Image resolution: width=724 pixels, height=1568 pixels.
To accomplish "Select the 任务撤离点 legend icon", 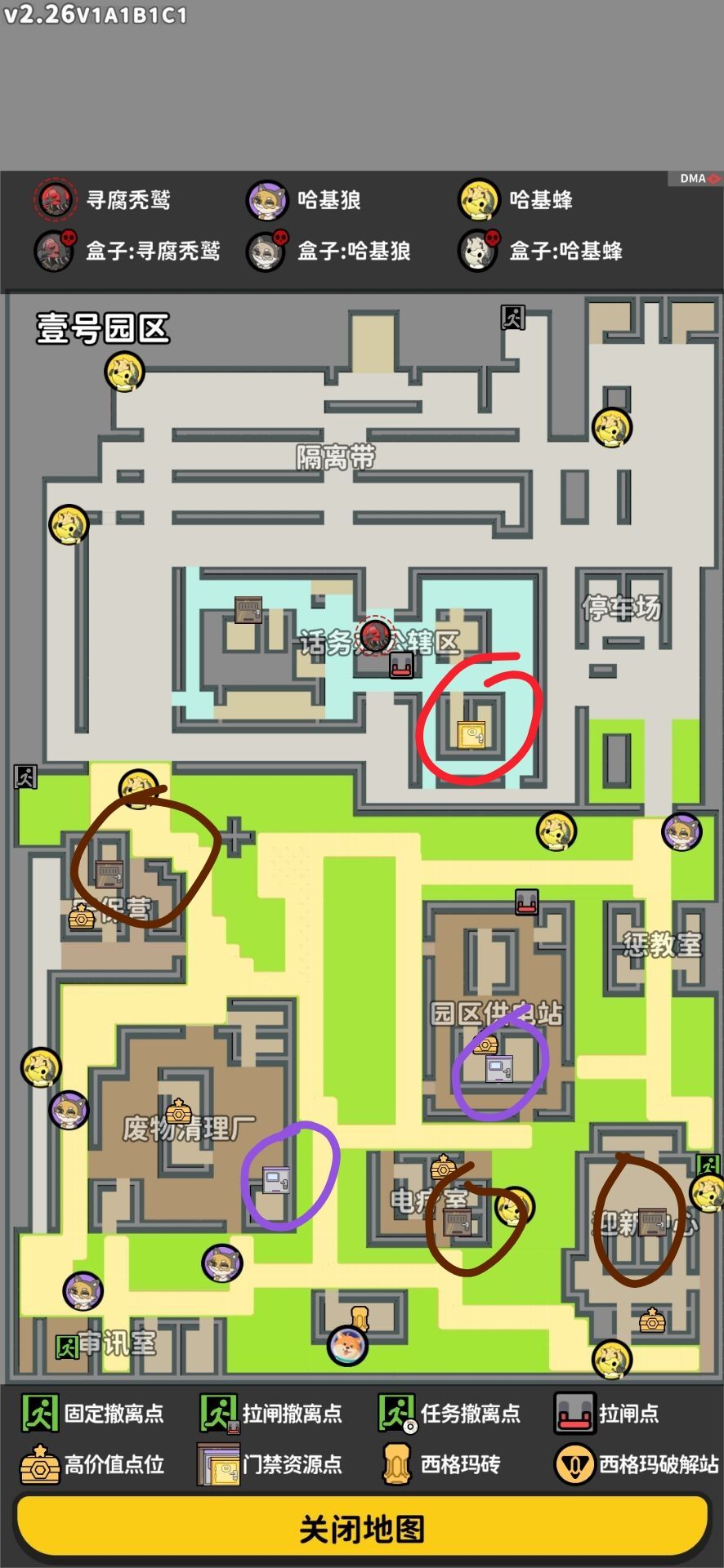I will 396,1412.
